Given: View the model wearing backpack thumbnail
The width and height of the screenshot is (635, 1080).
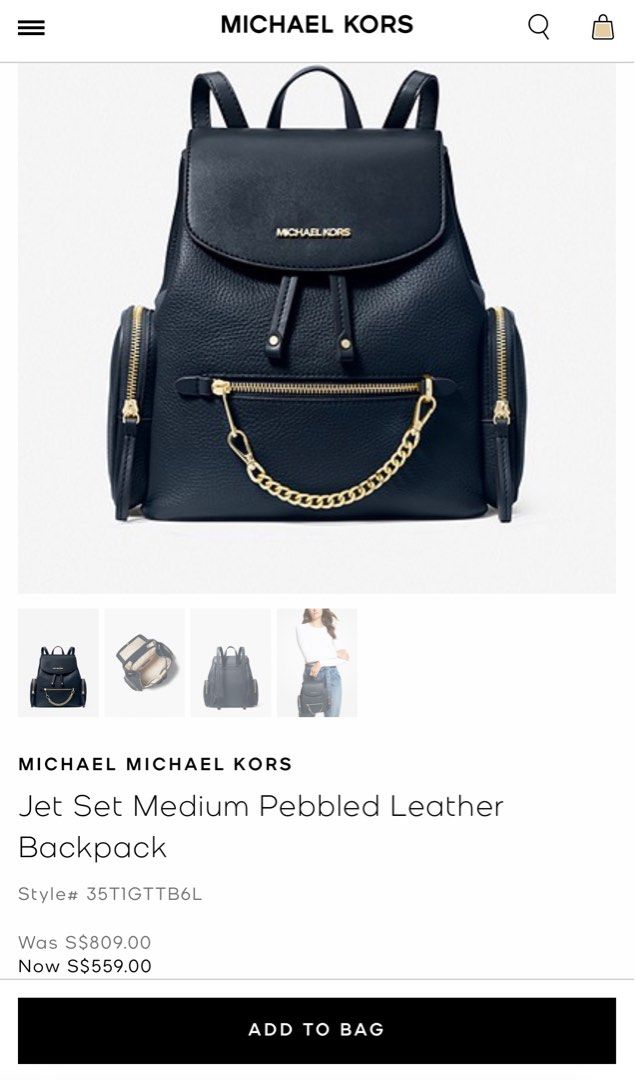Looking at the screenshot, I should [x=317, y=663].
